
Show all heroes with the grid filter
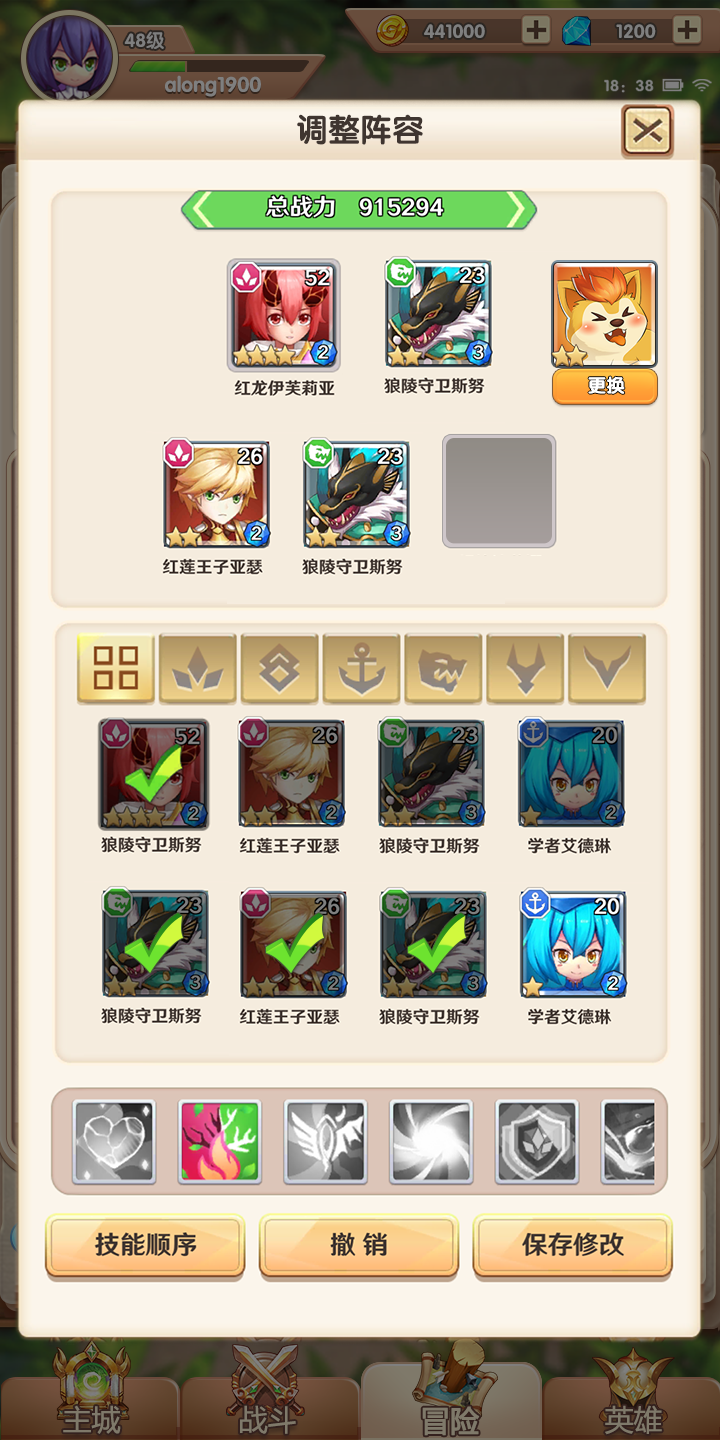(x=116, y=668)
